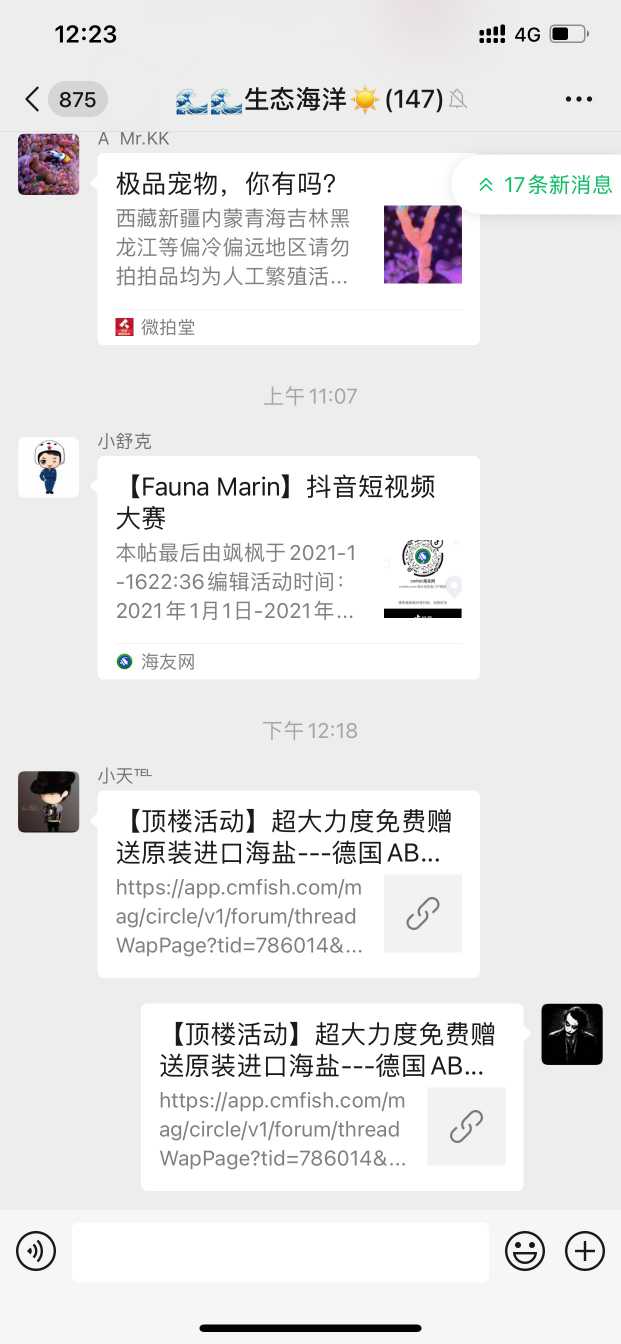View 小天's profile avatar
Image resolution: width=621 pixels, height=1344 pixels.
(x=48, y=801)
